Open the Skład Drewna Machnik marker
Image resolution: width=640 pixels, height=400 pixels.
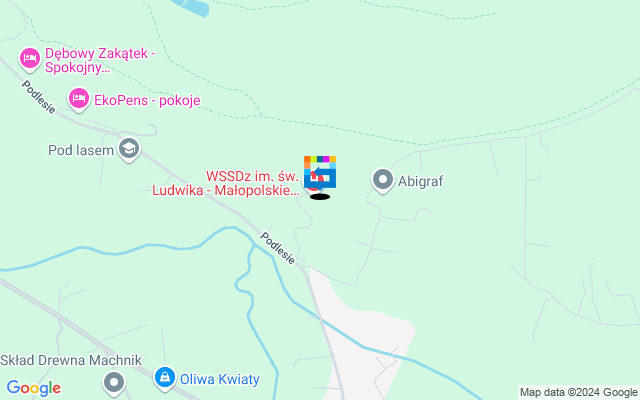115,381
